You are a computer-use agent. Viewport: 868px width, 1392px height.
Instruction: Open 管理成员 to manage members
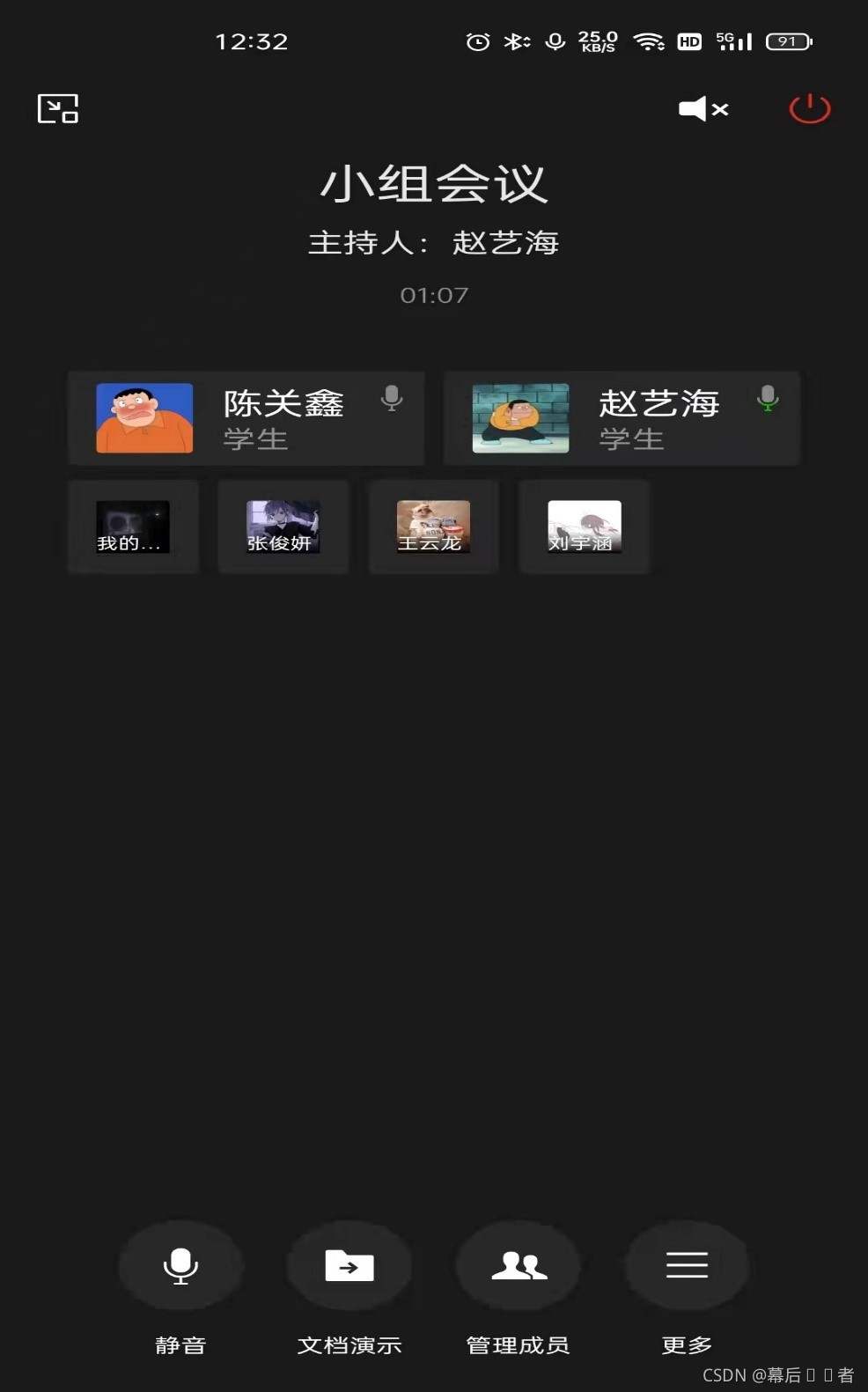coord(519,1266)
